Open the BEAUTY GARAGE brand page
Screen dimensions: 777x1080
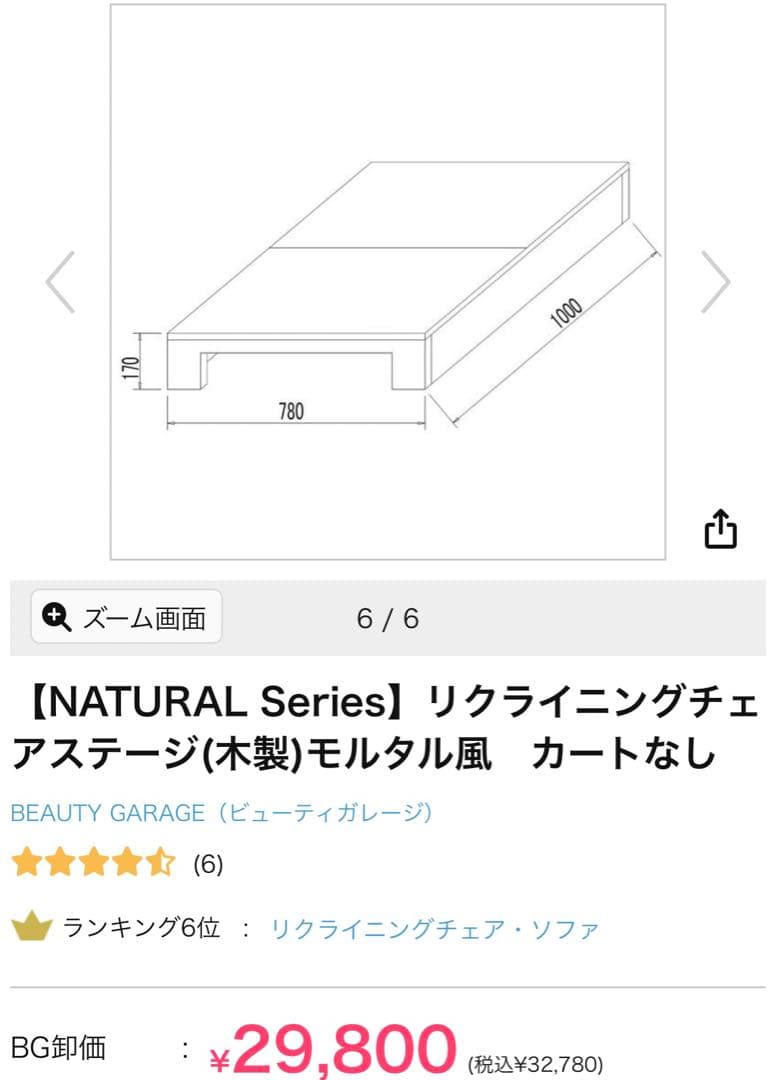tap(220, 812)
